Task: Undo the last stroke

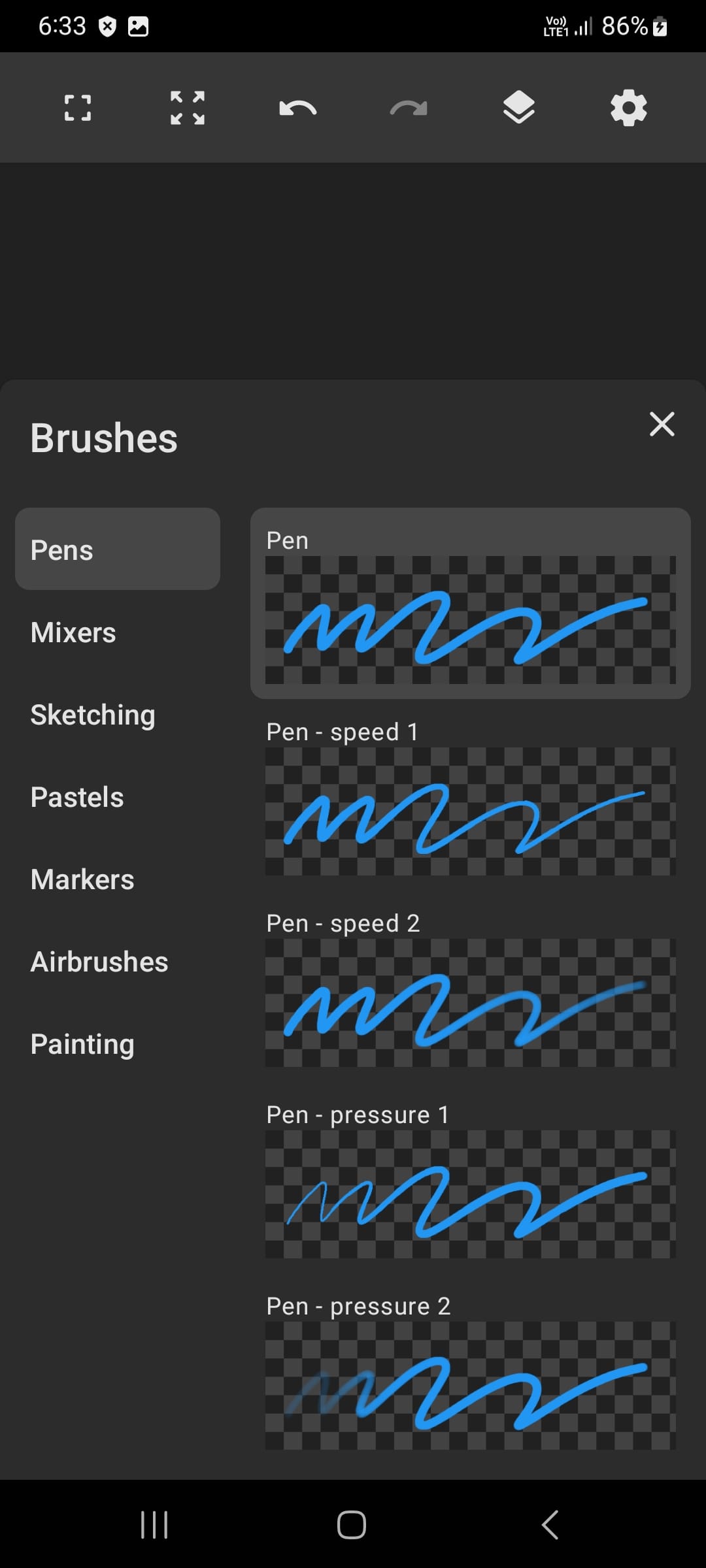Action: (x=297, y=108)
